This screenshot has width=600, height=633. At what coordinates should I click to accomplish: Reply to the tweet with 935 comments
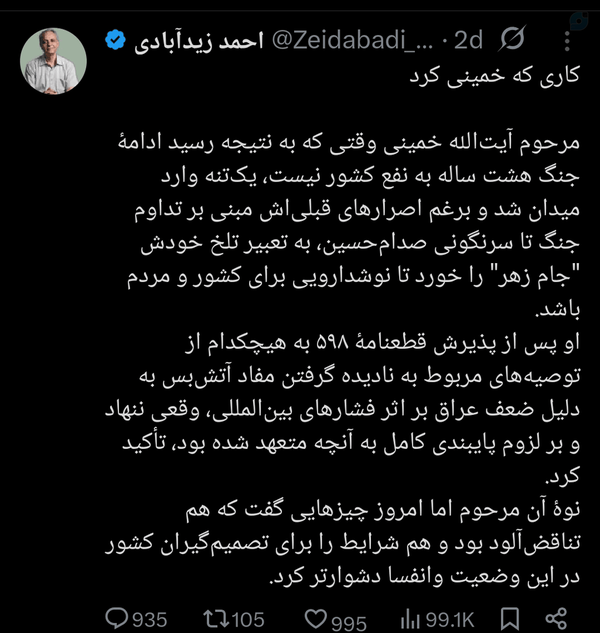coord(136,619)
